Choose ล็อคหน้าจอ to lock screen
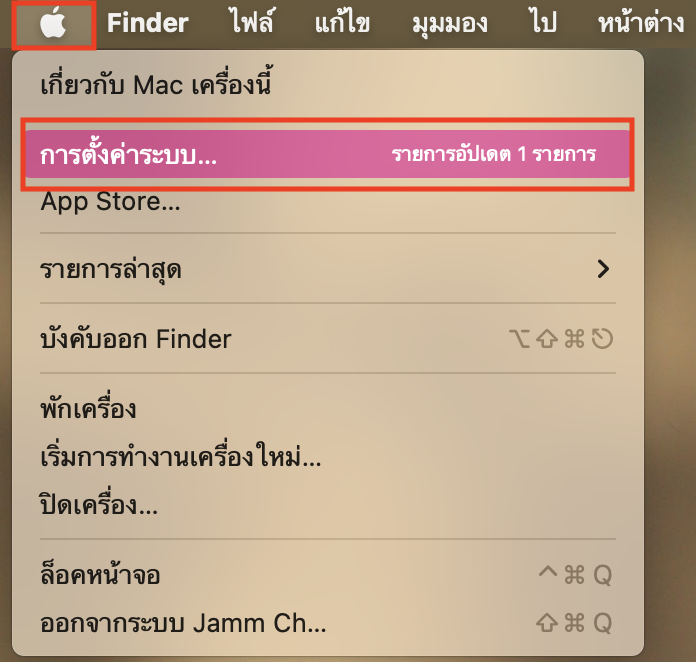This screenshot has width=696, height=662. pos(100,575)
